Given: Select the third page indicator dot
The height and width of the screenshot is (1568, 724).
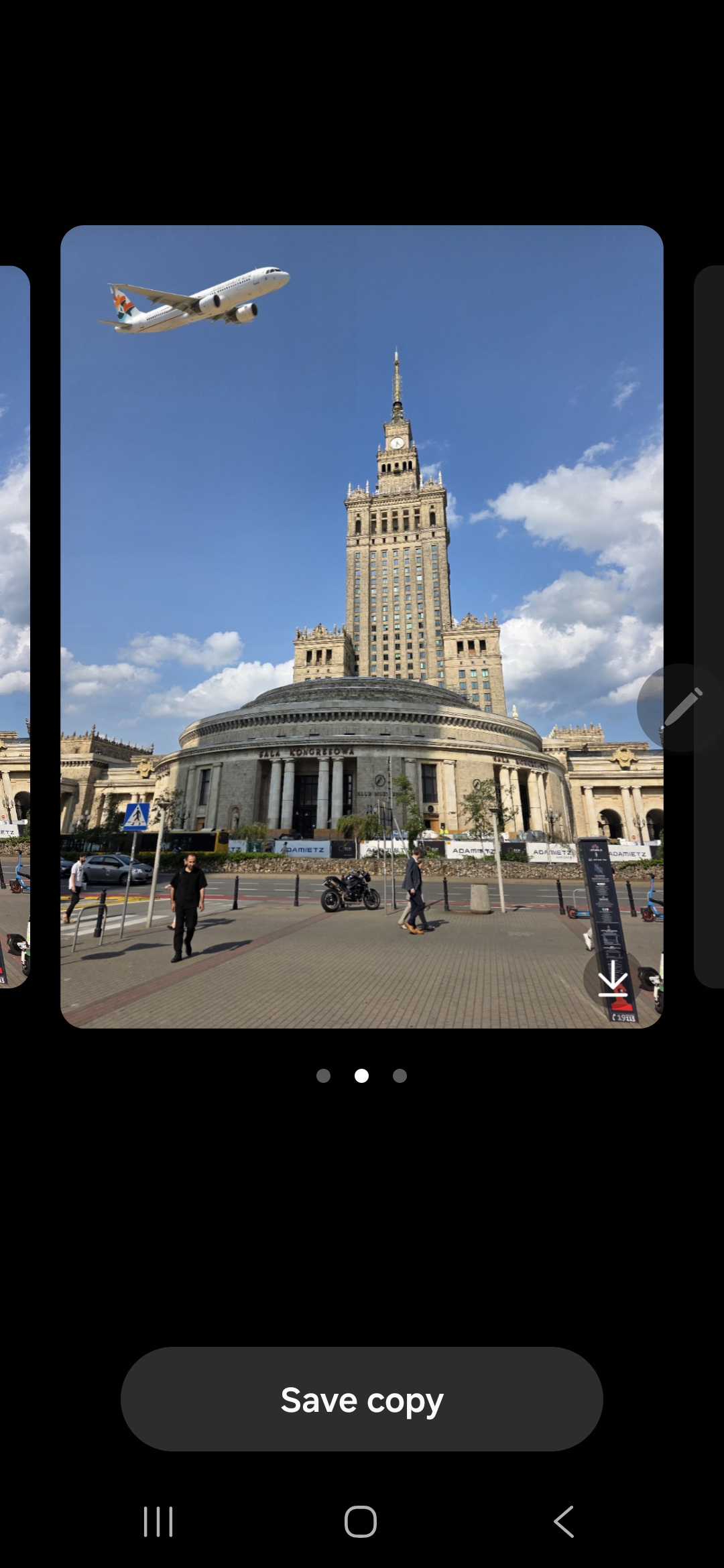Looking at the screenshot, I should click(400, 1075).
